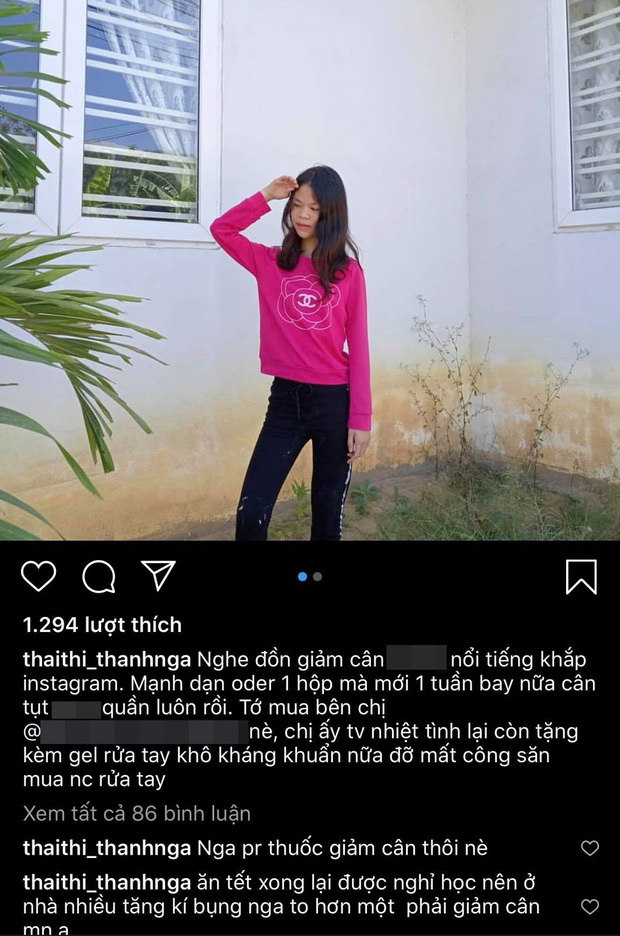
Task: Bookmark this post
Action: (581, 576)
